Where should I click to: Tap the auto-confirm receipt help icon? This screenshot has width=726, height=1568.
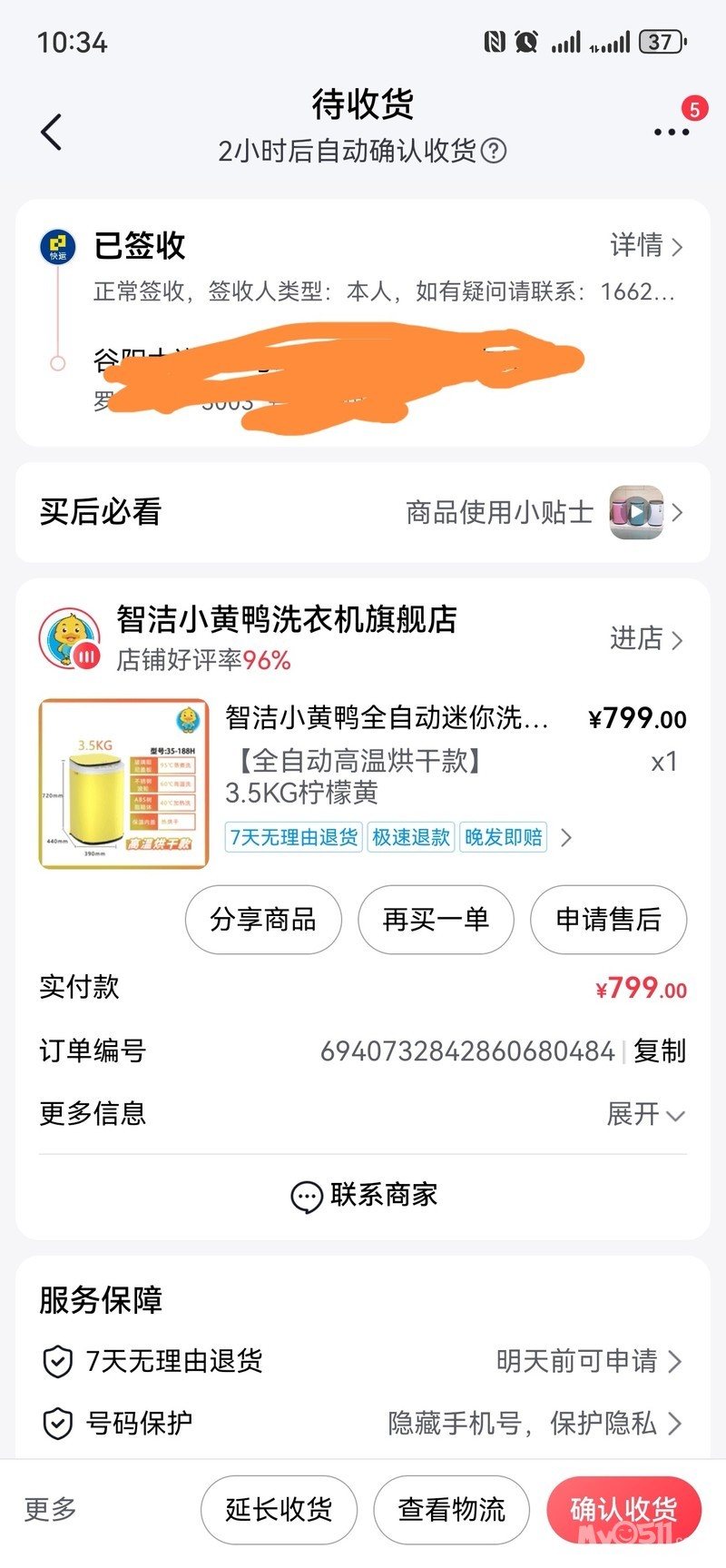click(494, 151)
